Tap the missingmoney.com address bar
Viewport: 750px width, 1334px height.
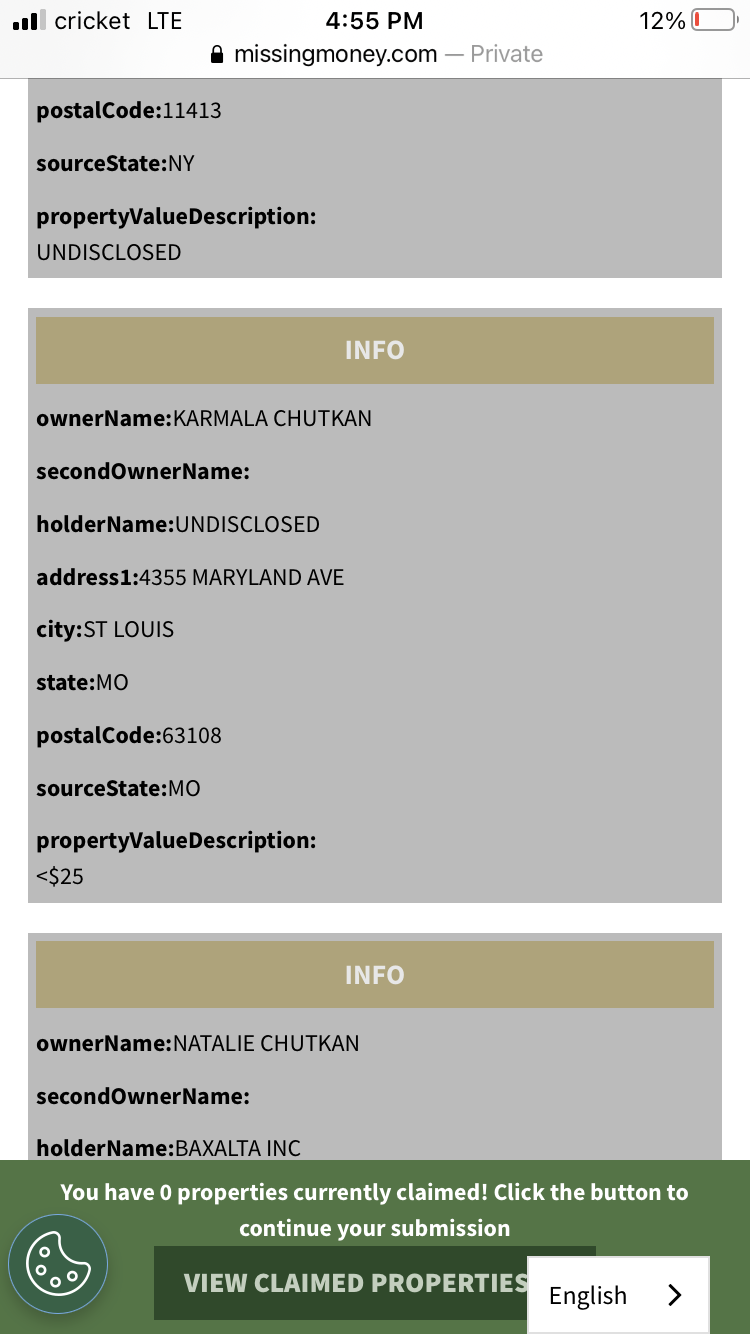(375, 54)
